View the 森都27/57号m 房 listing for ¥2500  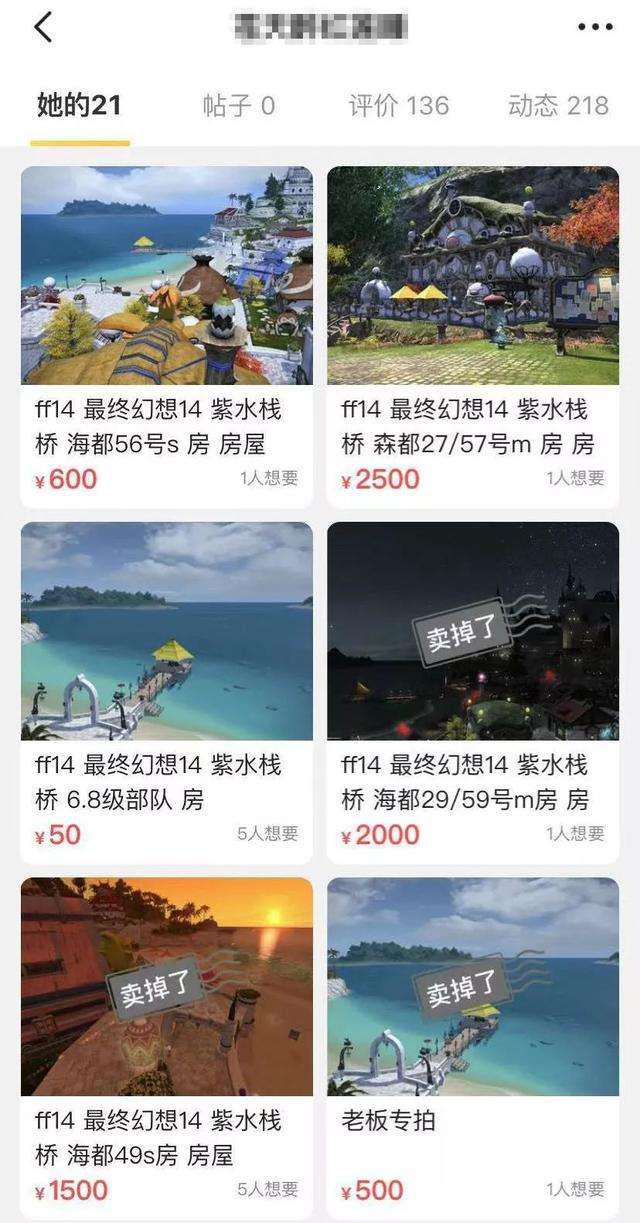tap(473, 335)
